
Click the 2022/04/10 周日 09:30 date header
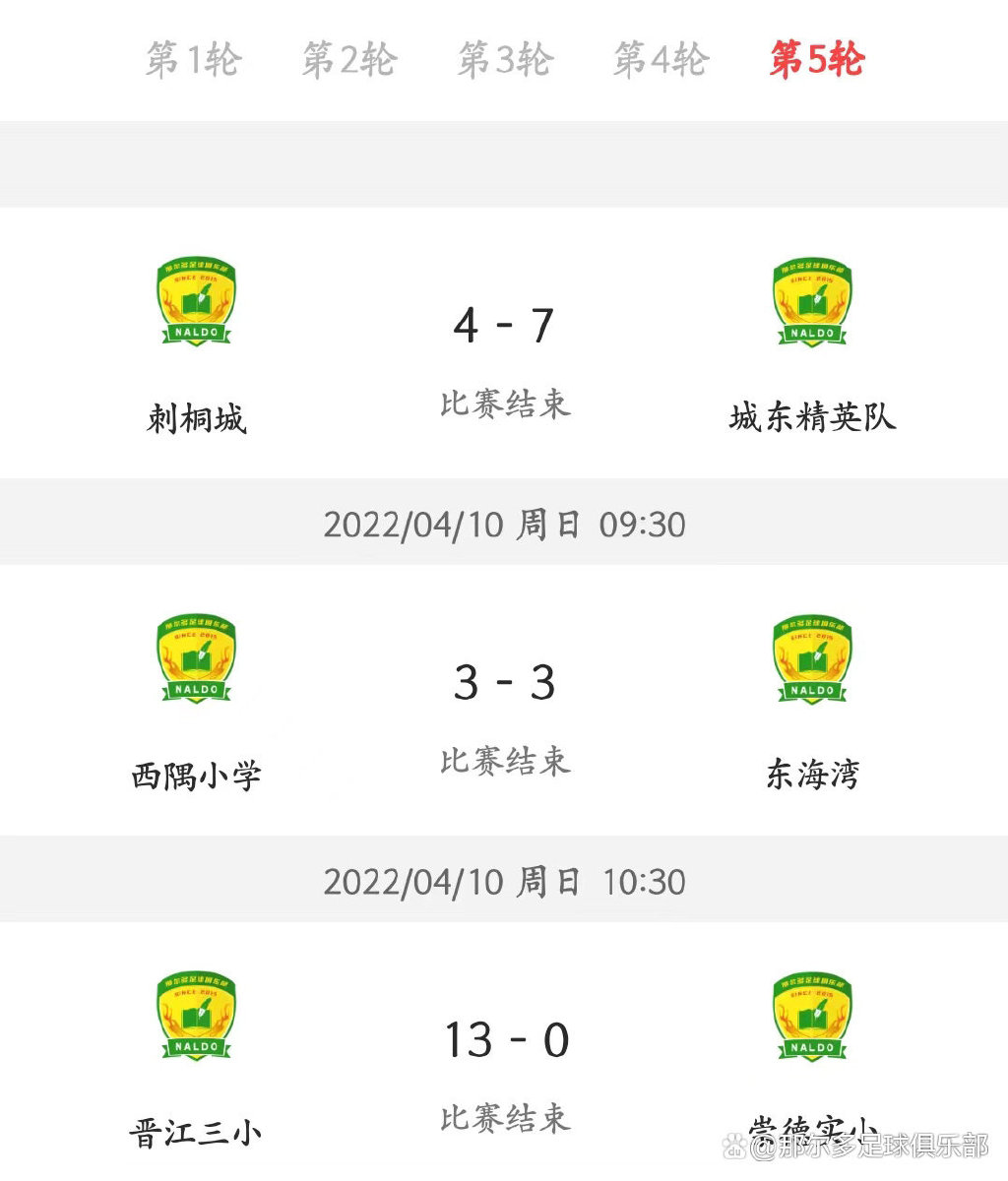tap(504, 525)
